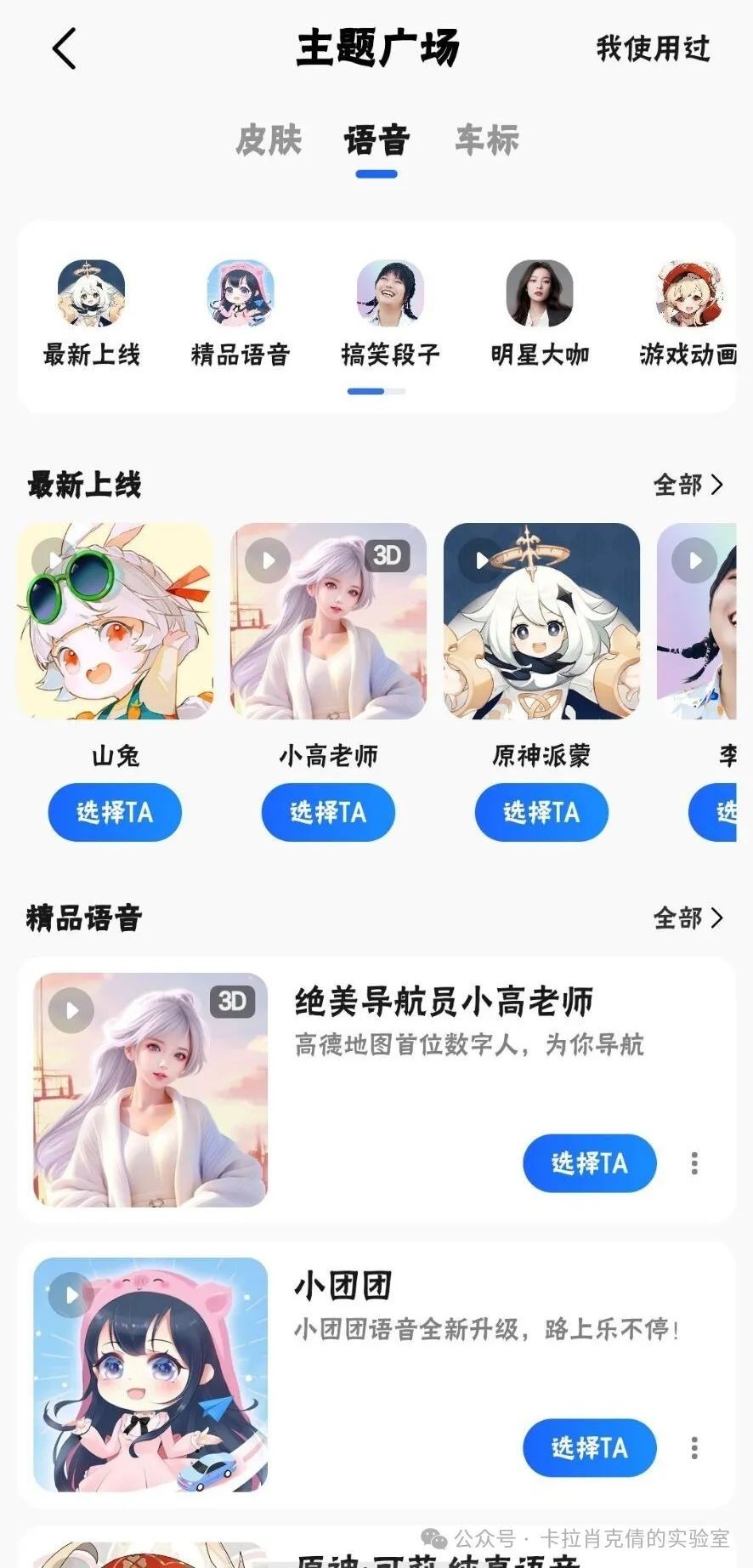
Task: Select the 山兔 voice with 选择TA
Action: click(115, 812)
